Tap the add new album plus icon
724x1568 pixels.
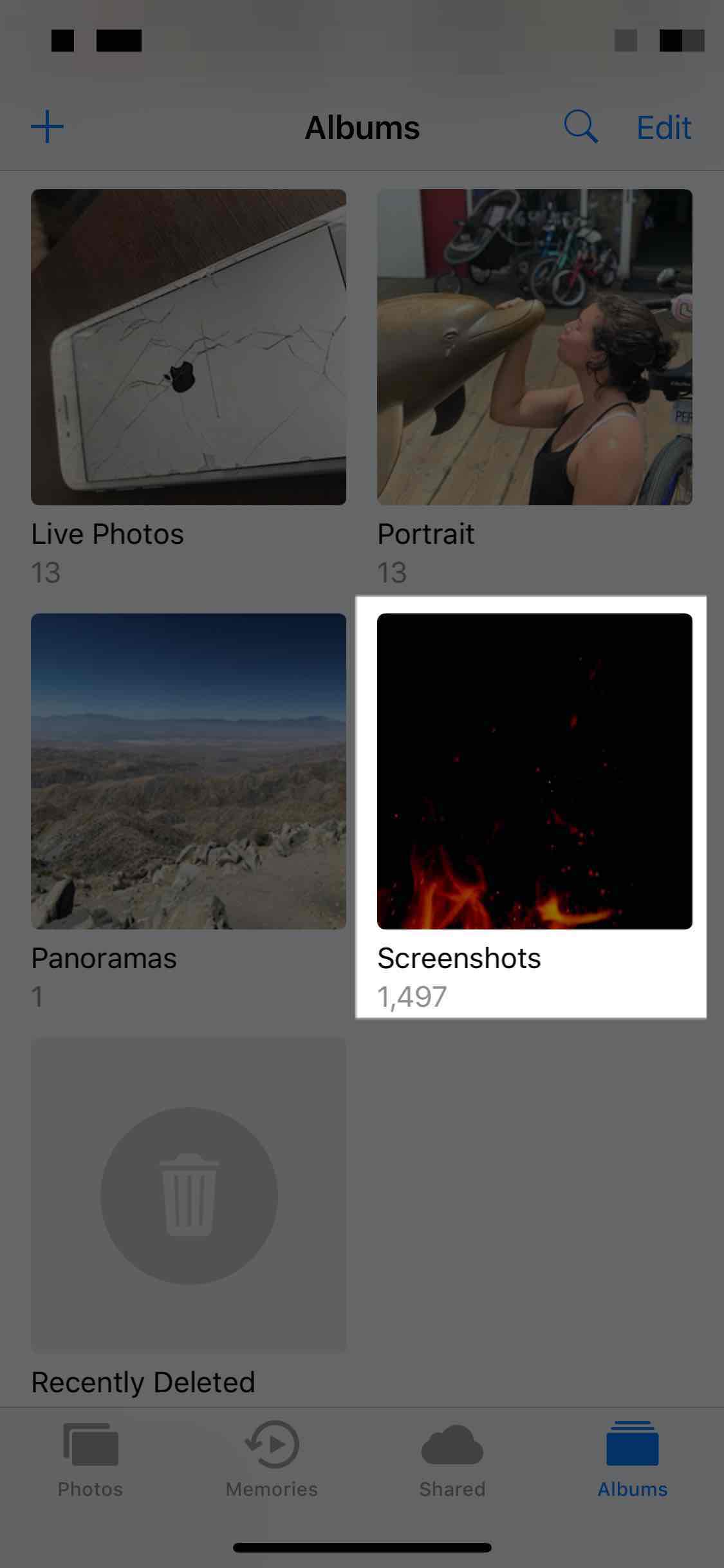(x=48, y=126)
